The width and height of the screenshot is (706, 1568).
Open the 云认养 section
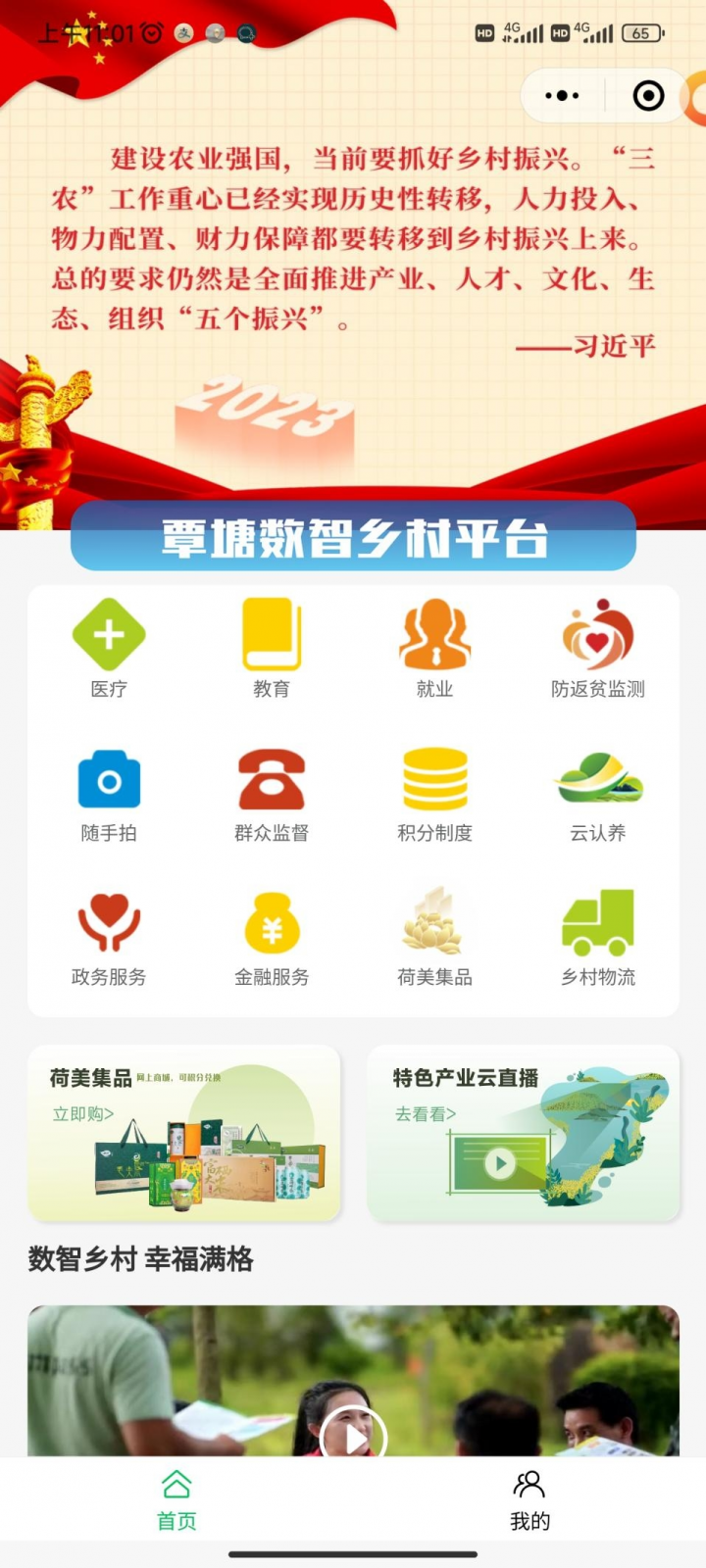(597, 794)
